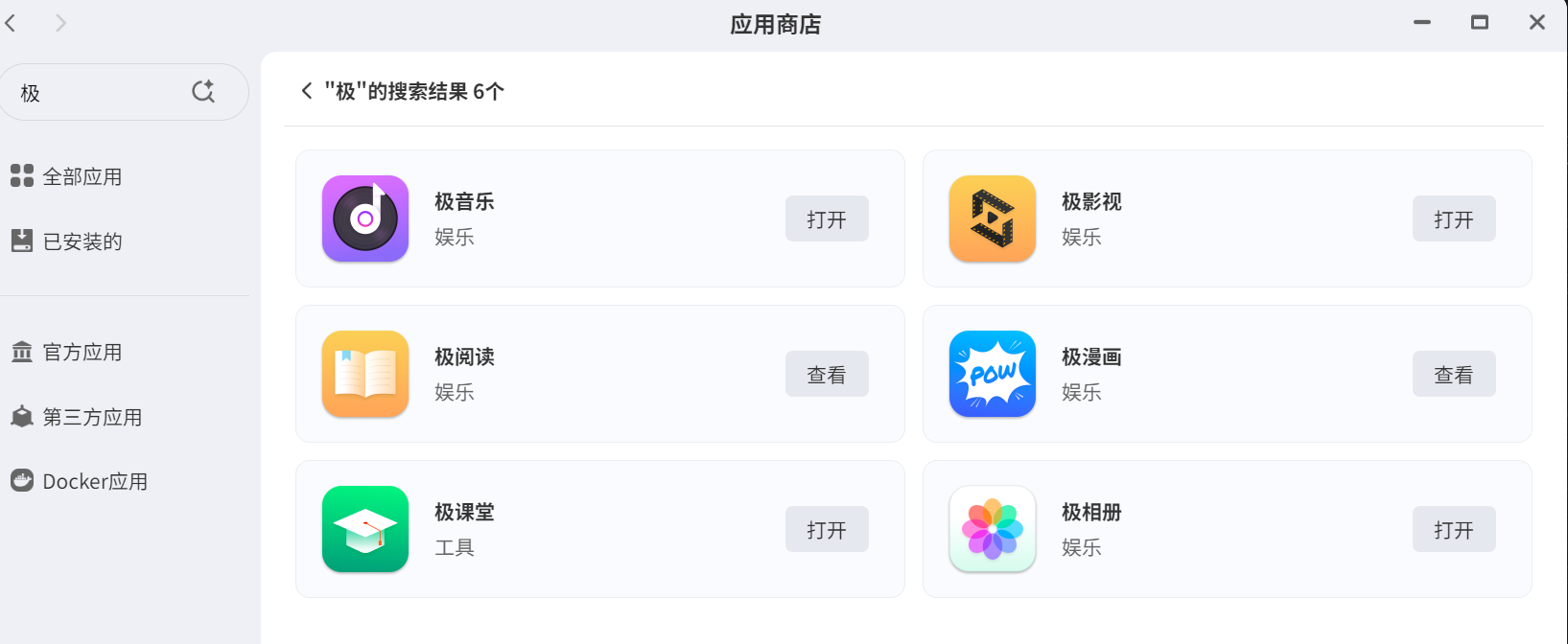1568x644 pixels.
Task: Open 极课堂 using its 打开 button
Action: [x=826, y=530]
